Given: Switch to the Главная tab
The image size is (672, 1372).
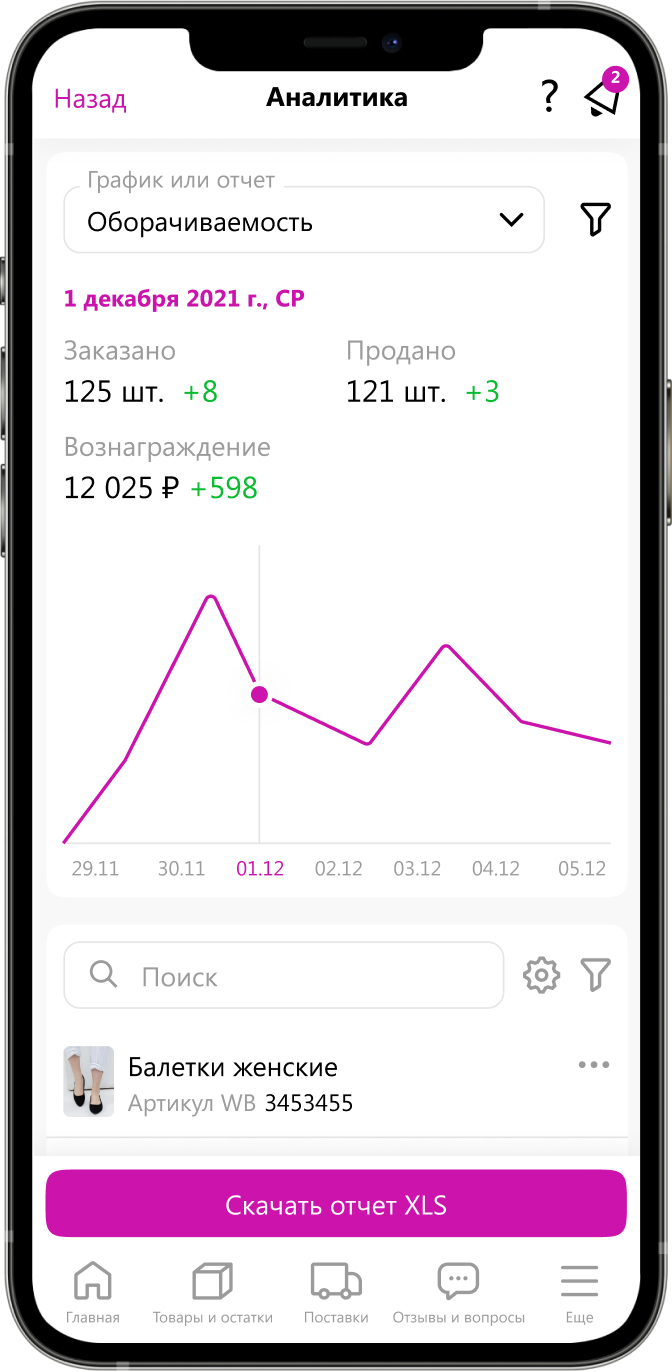Looking at the screenshot, I should 93,1293.
